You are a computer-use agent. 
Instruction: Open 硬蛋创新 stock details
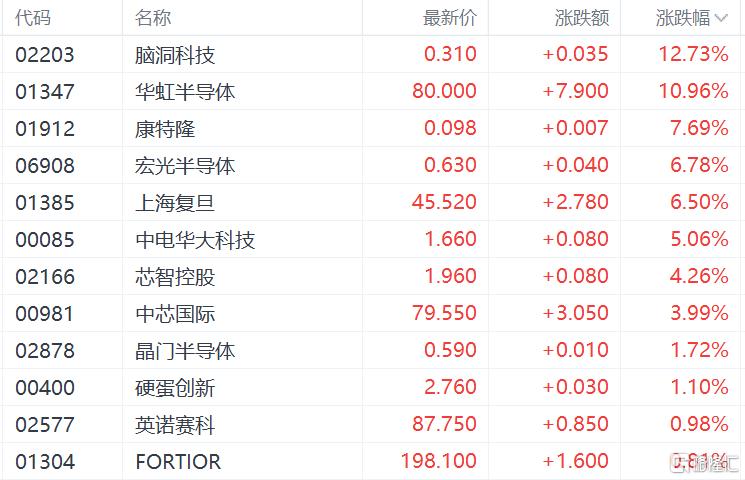point(175,388)
